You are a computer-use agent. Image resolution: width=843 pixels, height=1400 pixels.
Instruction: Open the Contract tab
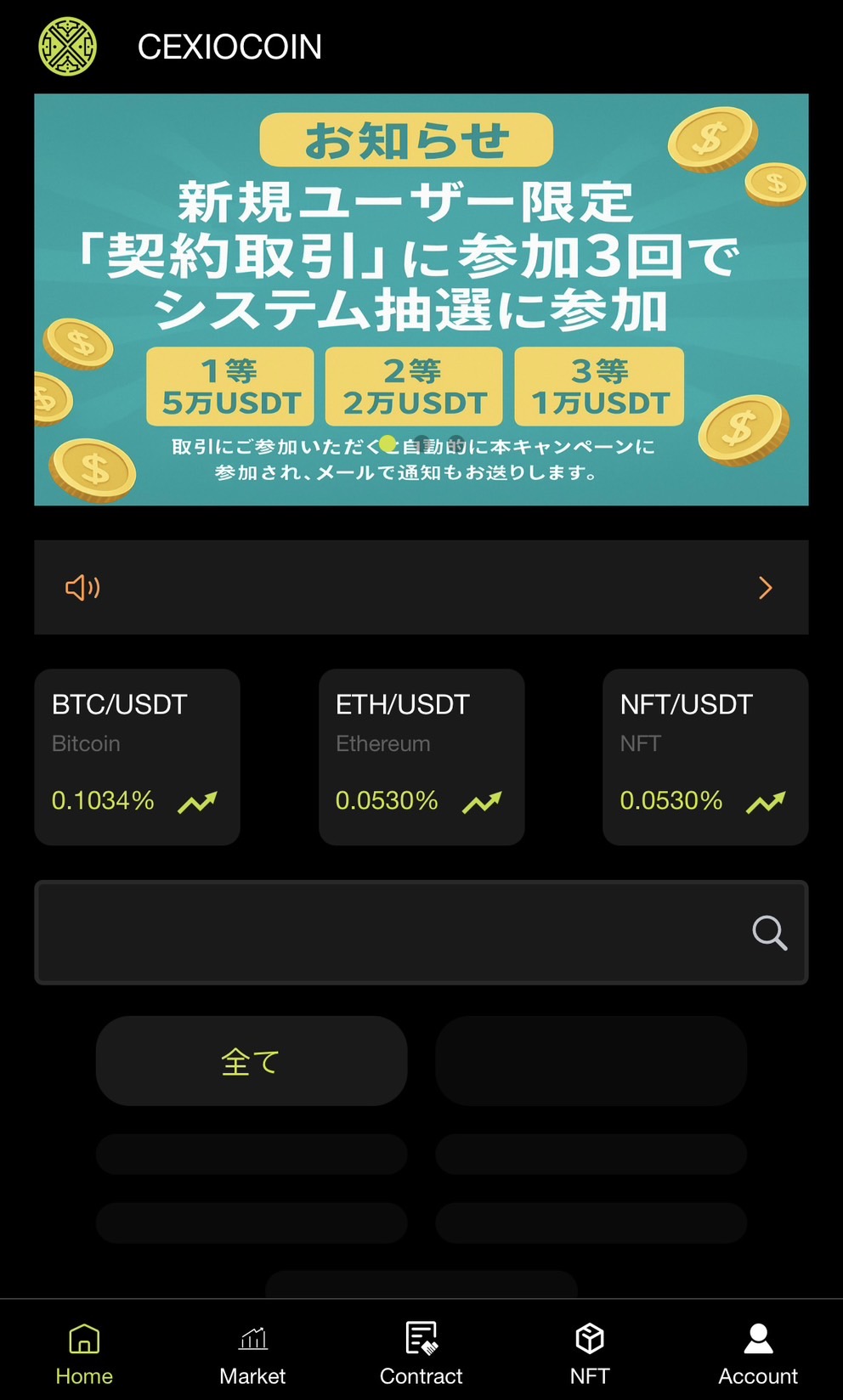coord(421,1353)
